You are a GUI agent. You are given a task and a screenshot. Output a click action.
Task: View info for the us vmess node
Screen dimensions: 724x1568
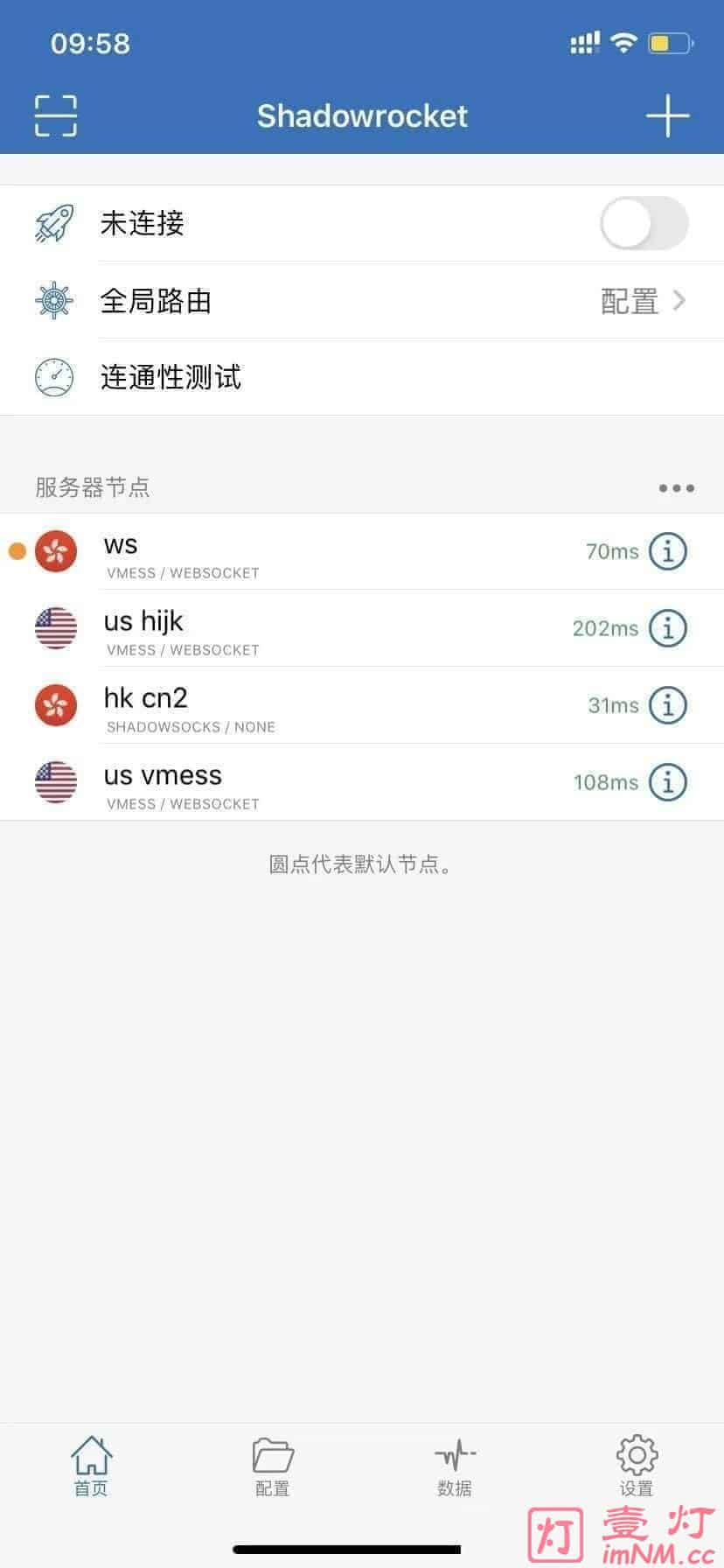[x=668, y=782]
